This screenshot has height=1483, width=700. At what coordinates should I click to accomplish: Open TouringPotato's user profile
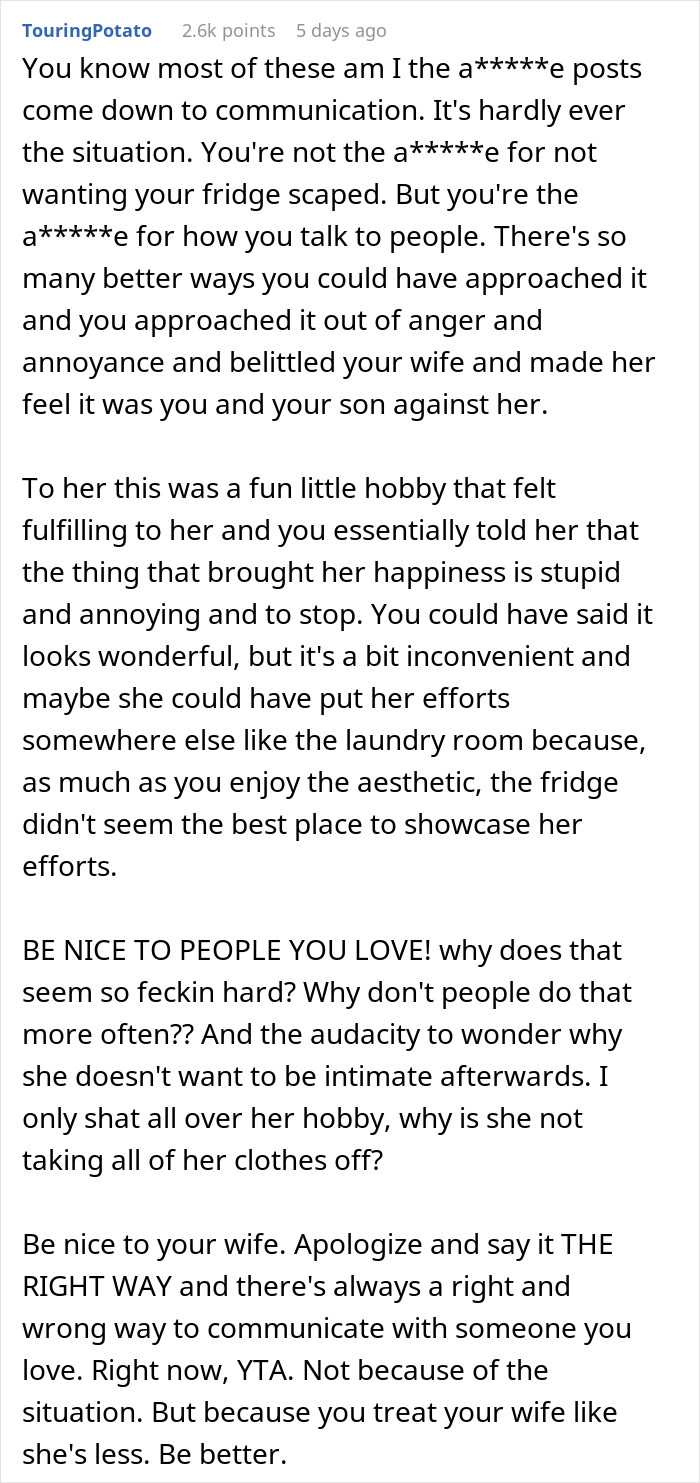(x=87, y=31)
